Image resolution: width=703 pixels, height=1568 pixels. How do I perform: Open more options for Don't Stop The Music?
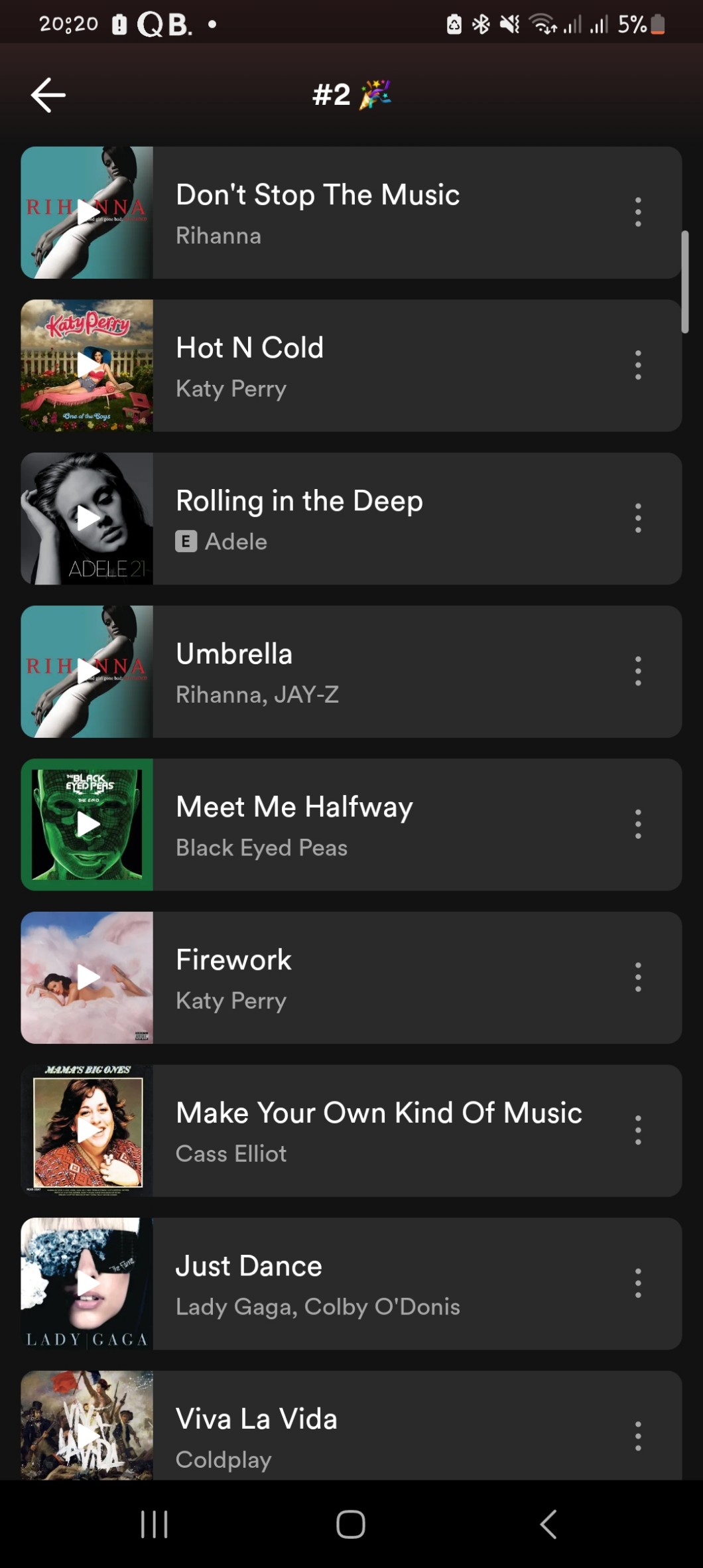point(638,212)
